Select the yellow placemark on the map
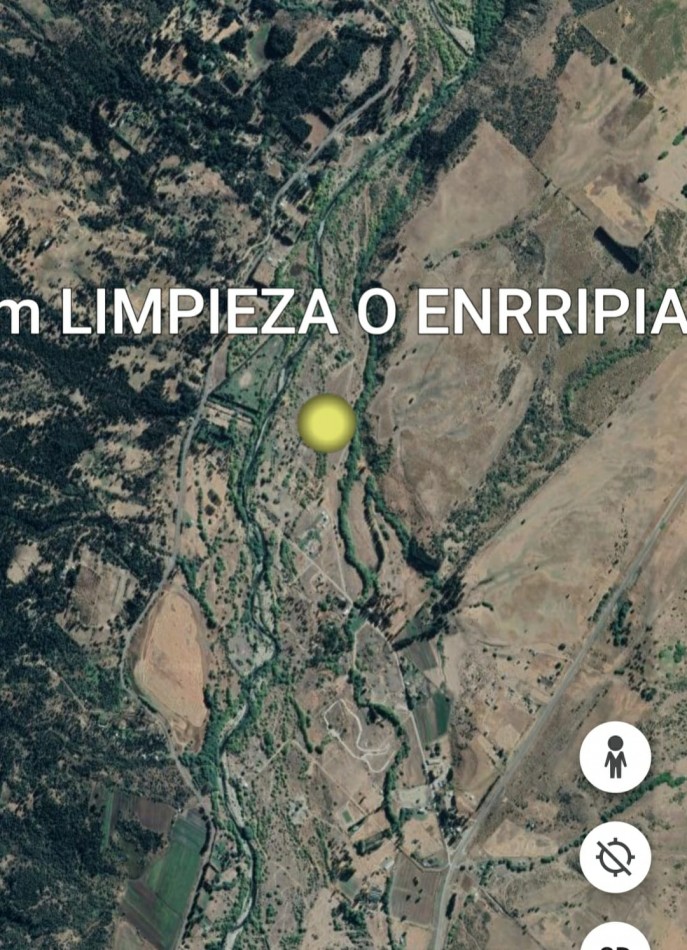The width and height of the screenshot is (687, 950). click(x=327, y=423)
